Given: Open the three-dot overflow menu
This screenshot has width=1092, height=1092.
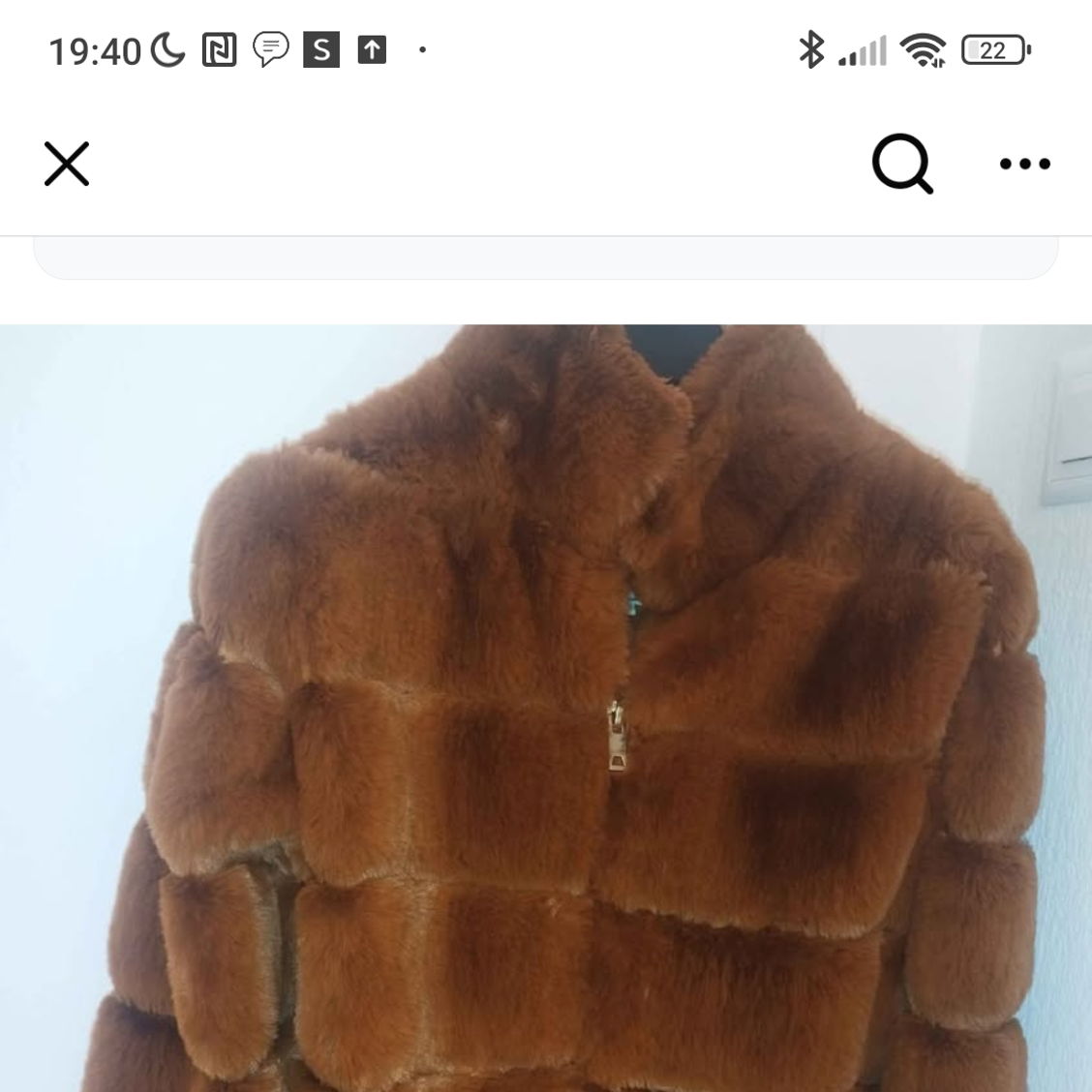Looking at the screenshot, I should [x=1024, y=164].
